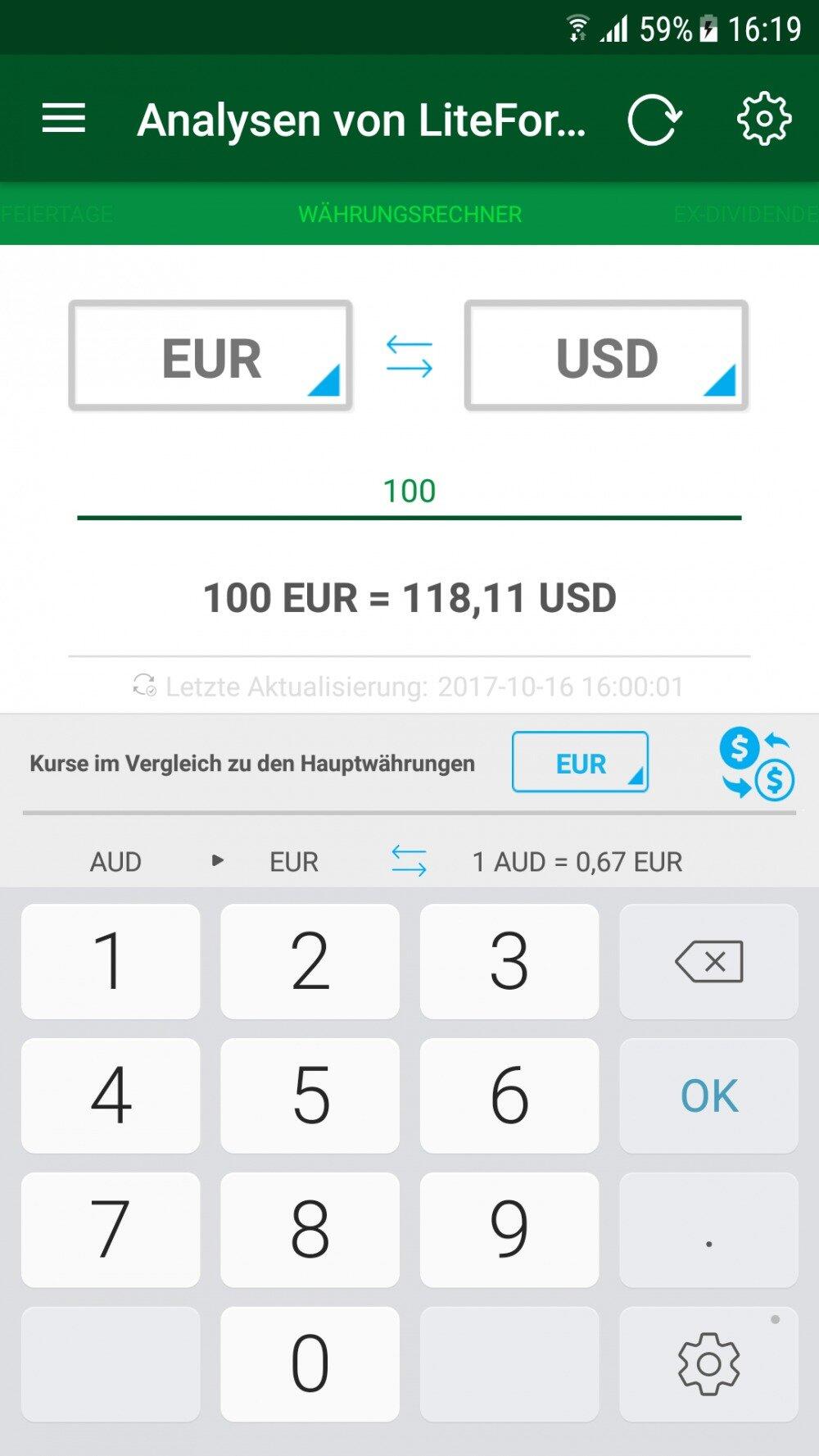Viewport: 819px width, 1456px height.
Task: Switch to the FEIERTAGE tab
Action: pos(57,214)
